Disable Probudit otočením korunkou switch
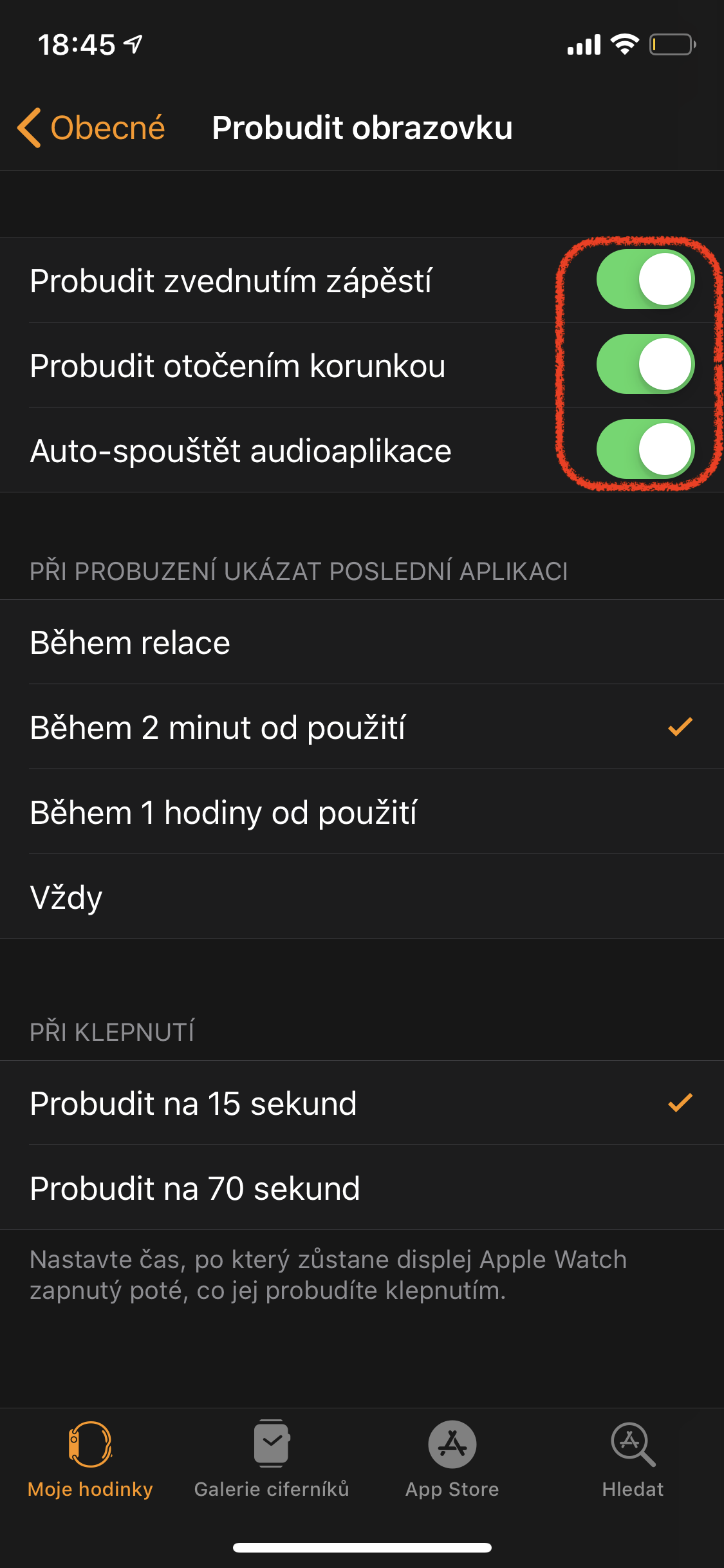 [x=645, y=364]
